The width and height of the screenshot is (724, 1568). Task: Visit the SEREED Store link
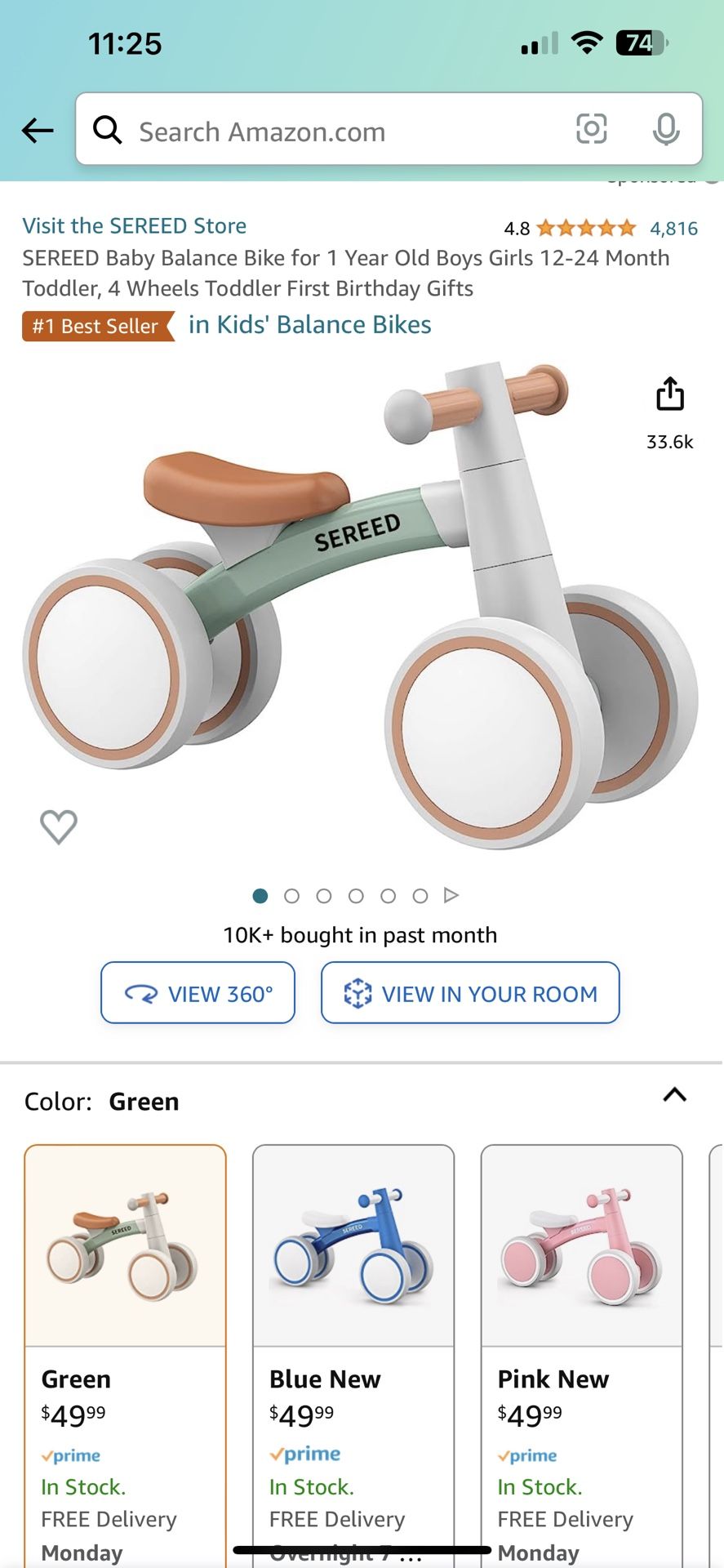pos(135,225)
